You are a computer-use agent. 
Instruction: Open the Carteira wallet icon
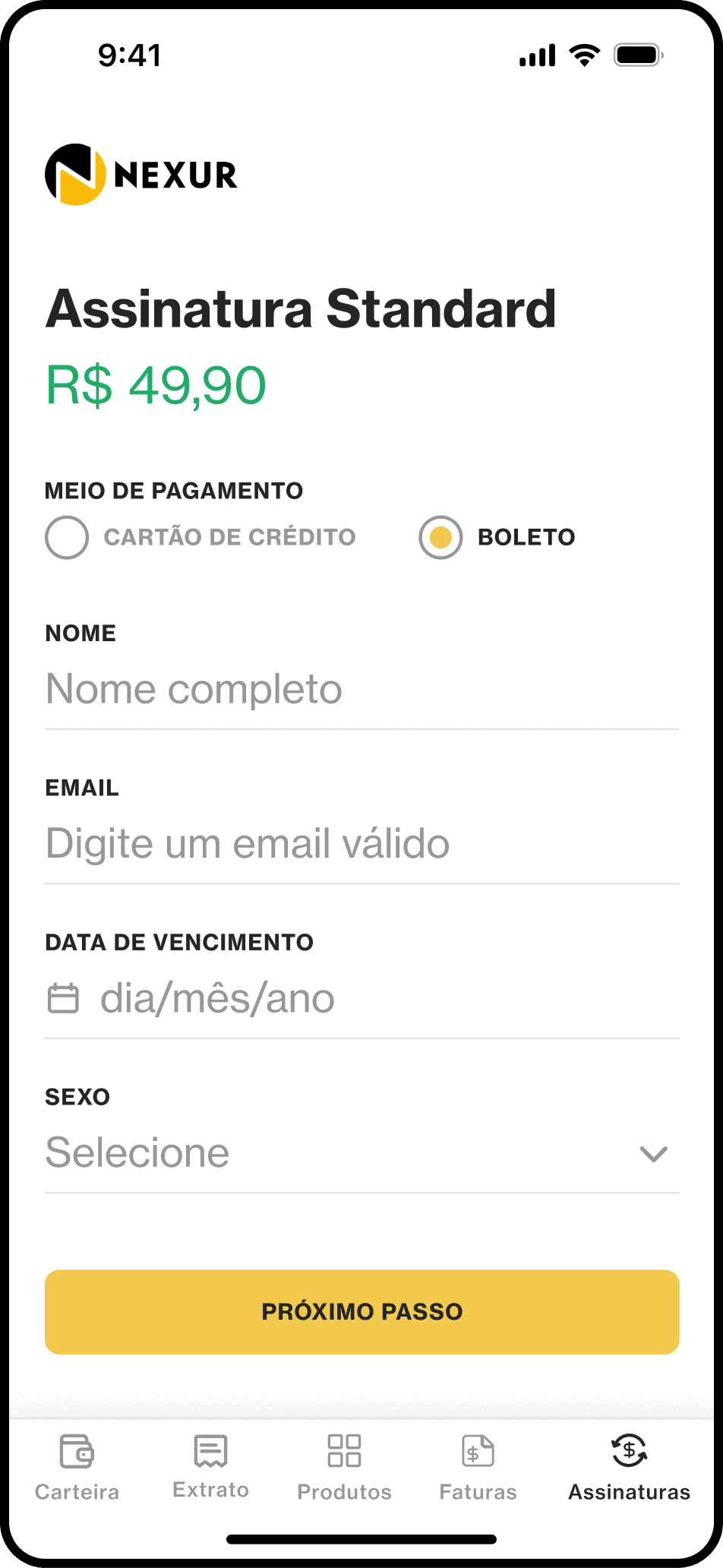75,1452
